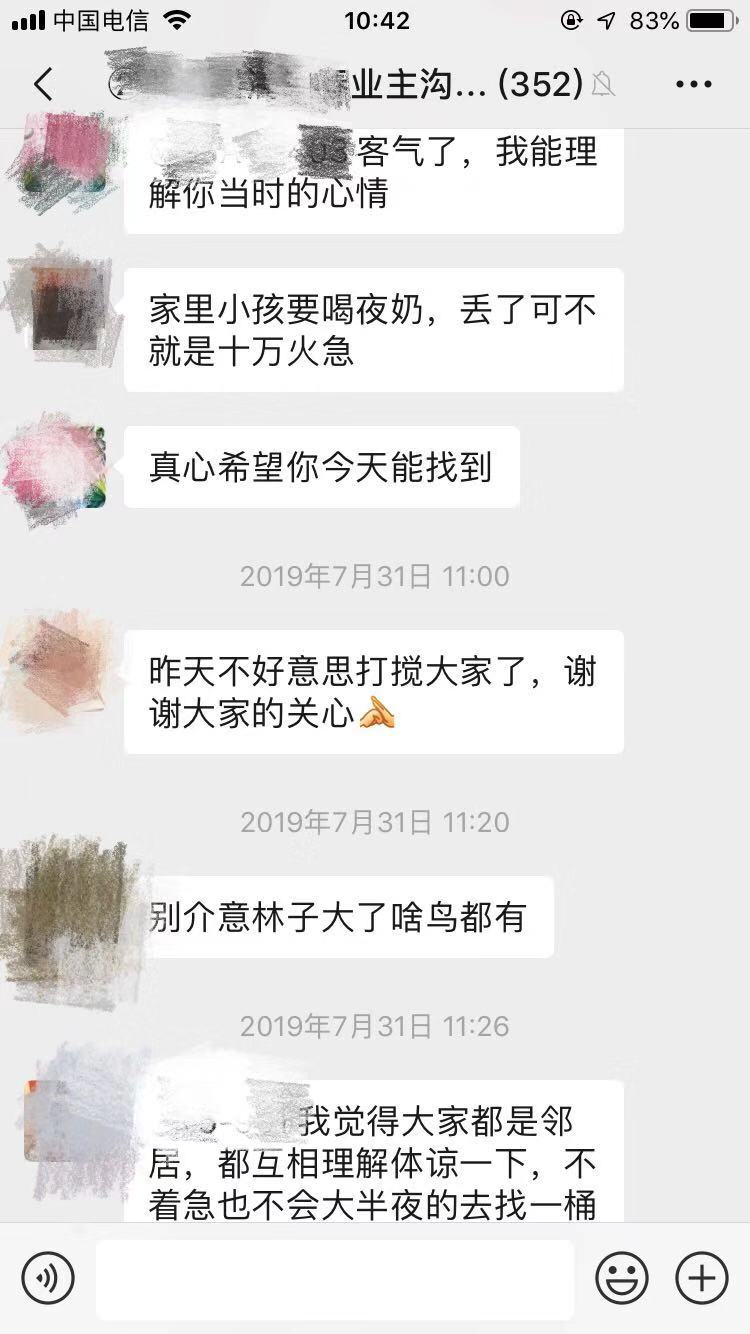Image resolution: width=750 pixels, height=1334 pixels.
Task: Tap the clock showing 10:42
Action: tap(375, 19)
